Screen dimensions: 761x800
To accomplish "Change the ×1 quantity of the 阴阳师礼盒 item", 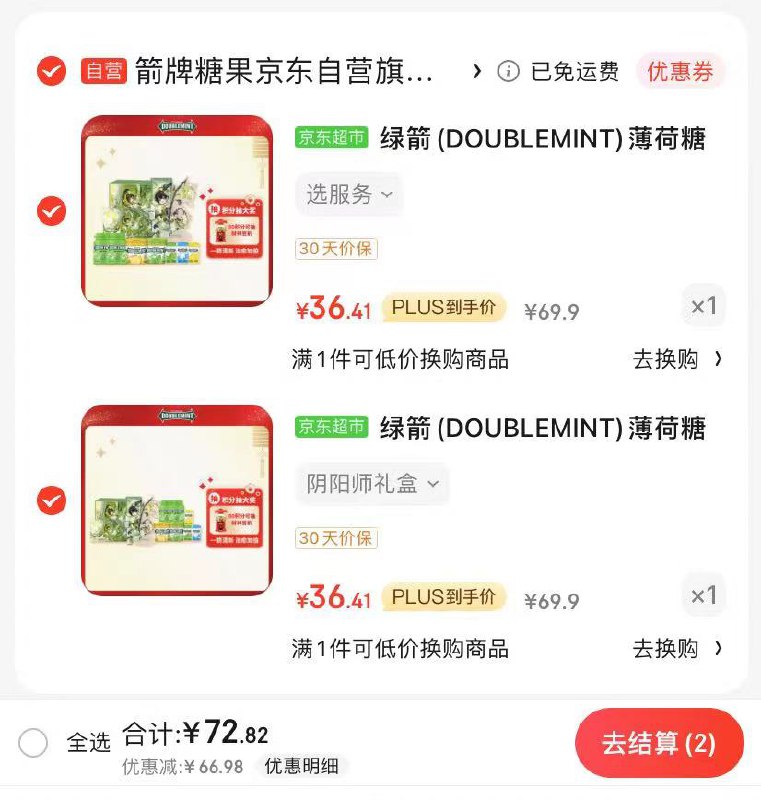I will (703, 596).
